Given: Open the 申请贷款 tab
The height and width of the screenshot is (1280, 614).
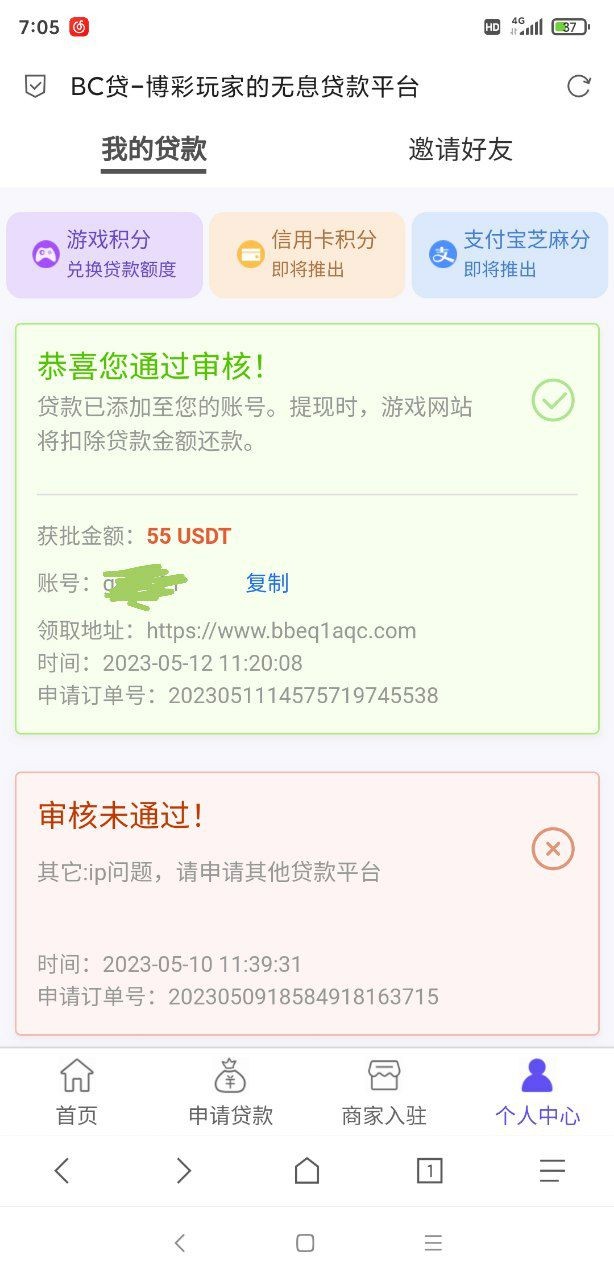Looking at the screenshot, I should tap(231, 1092).
